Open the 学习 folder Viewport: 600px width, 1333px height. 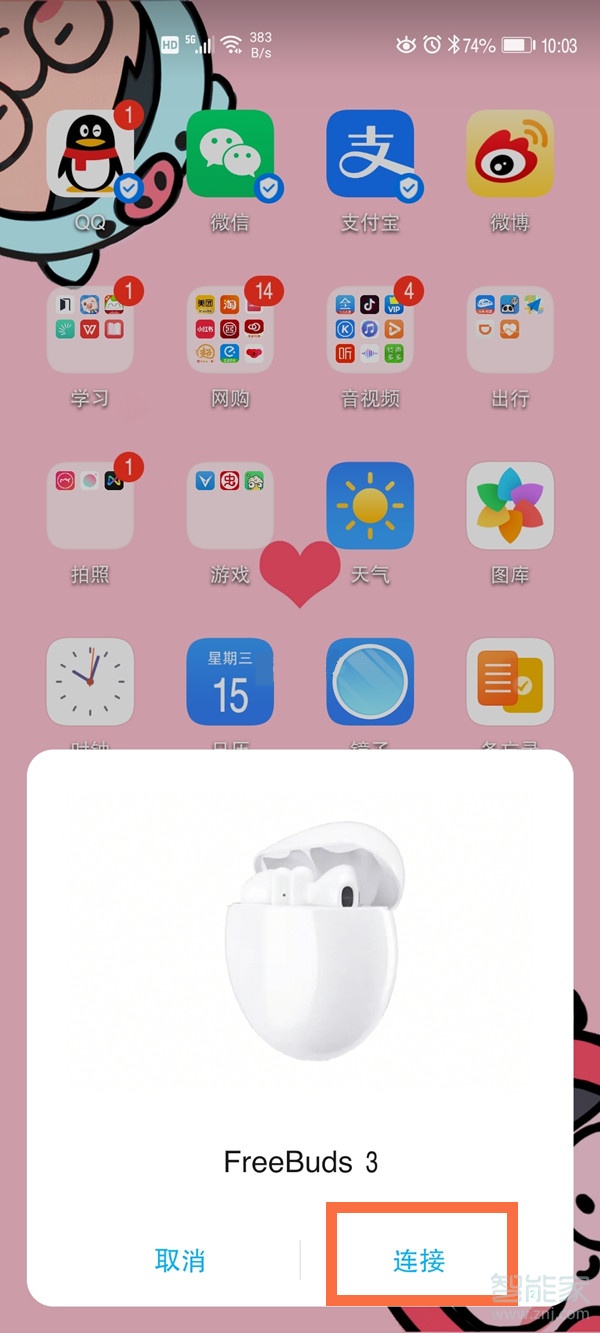click(90, 330)
